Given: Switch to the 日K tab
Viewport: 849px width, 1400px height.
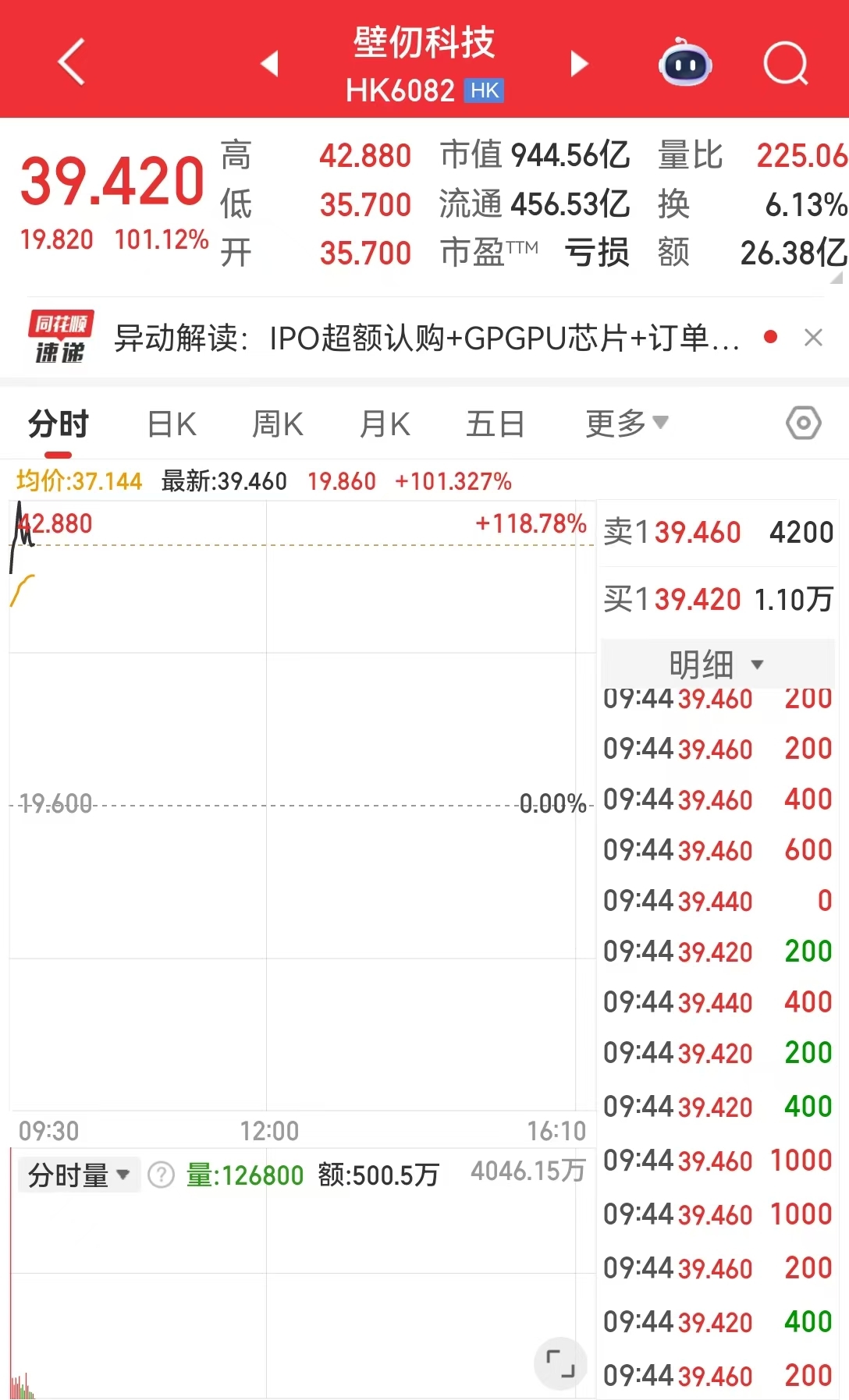Looking at the screenshot, I should [x=172, y=425].
